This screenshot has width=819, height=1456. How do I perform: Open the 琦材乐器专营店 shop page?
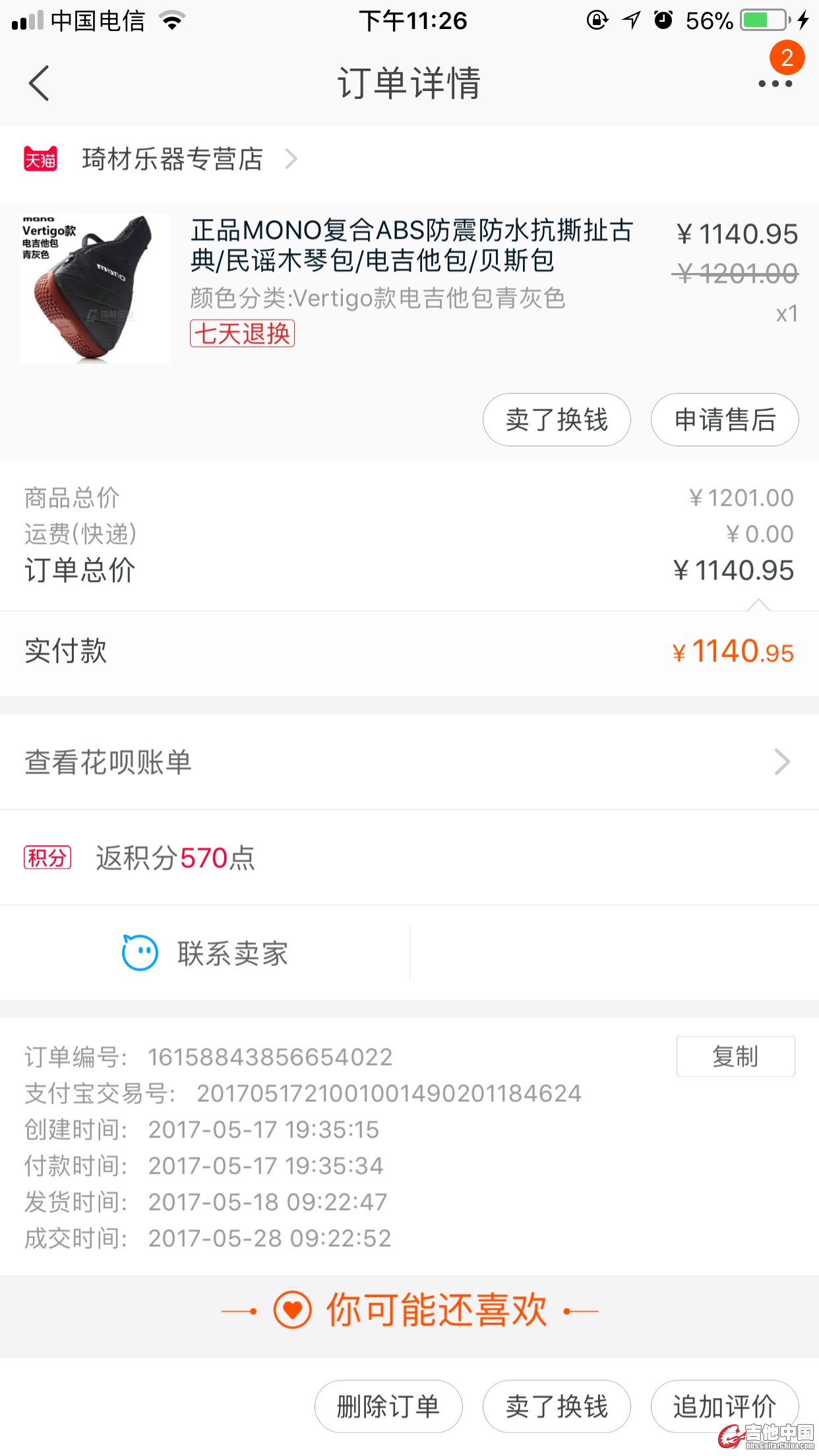click(x=172, y=159)
